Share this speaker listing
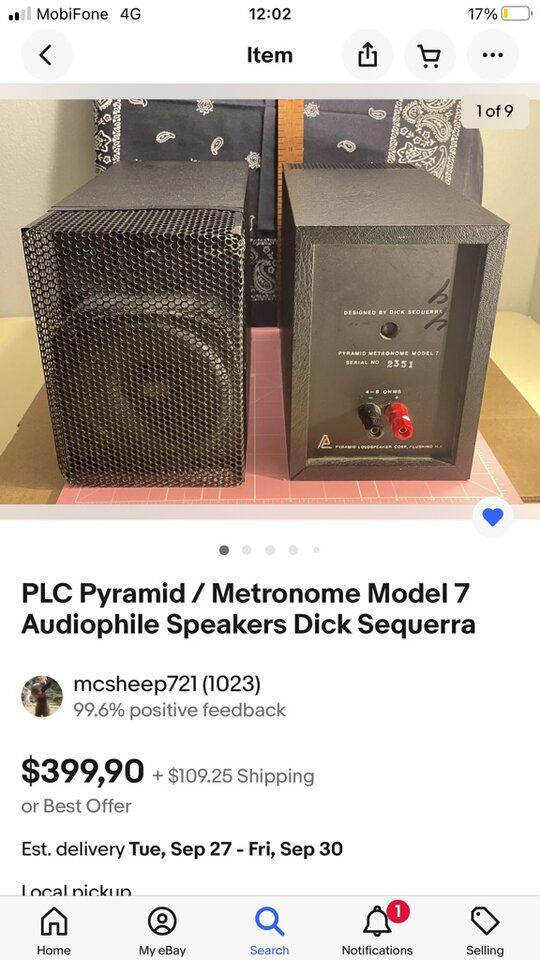This screenshot has width=540, height=960. [x=367, y=55]
